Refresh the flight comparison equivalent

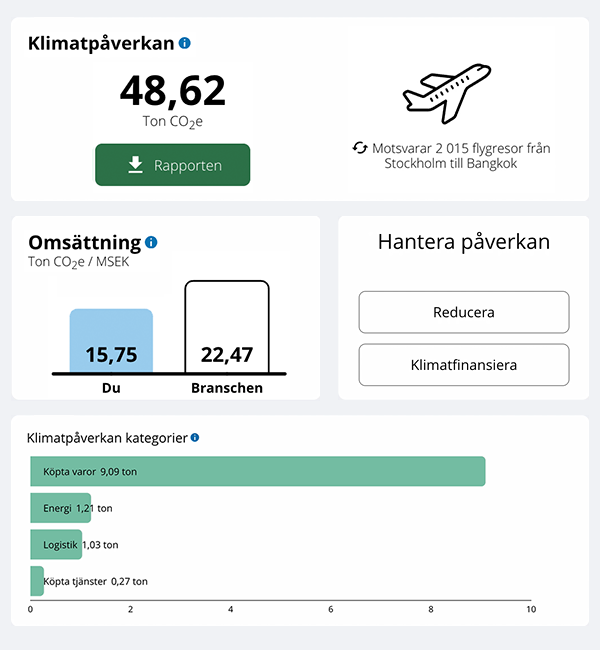pyautogui.click(x=360, y=148)
